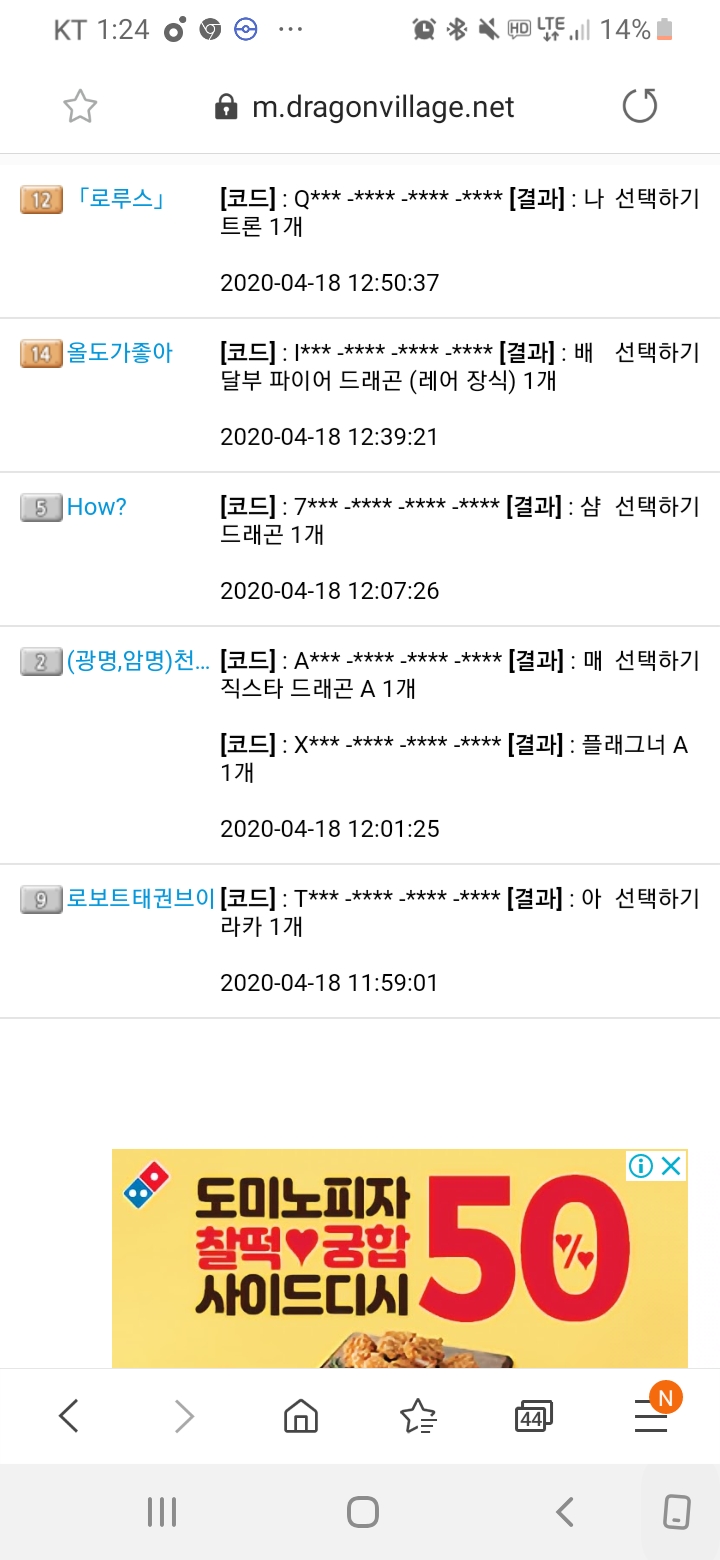Screen dimensions: 720x1560
Task: Go back to previous web page
Action: point(68,1415)
